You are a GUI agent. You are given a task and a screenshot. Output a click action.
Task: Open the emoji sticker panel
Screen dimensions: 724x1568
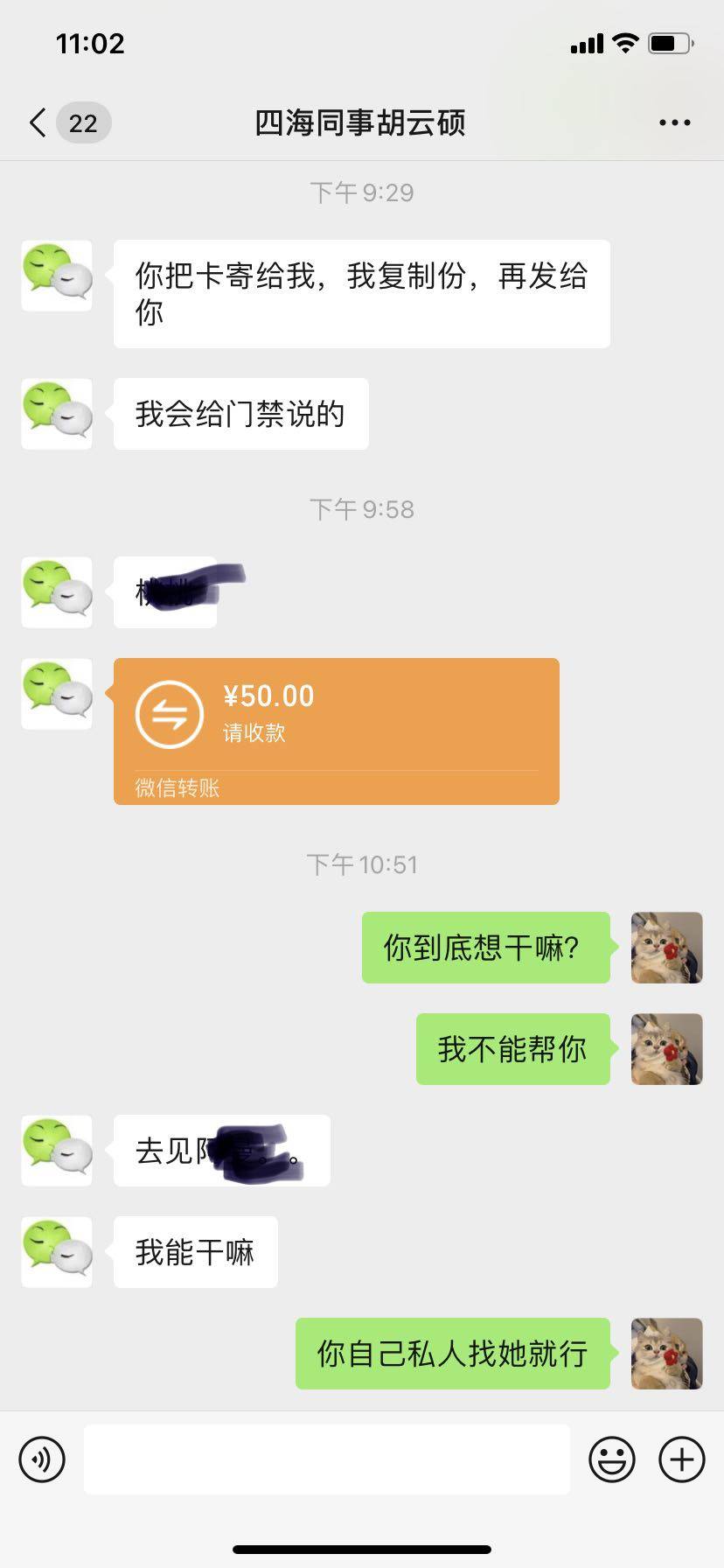pos(611,1459)
